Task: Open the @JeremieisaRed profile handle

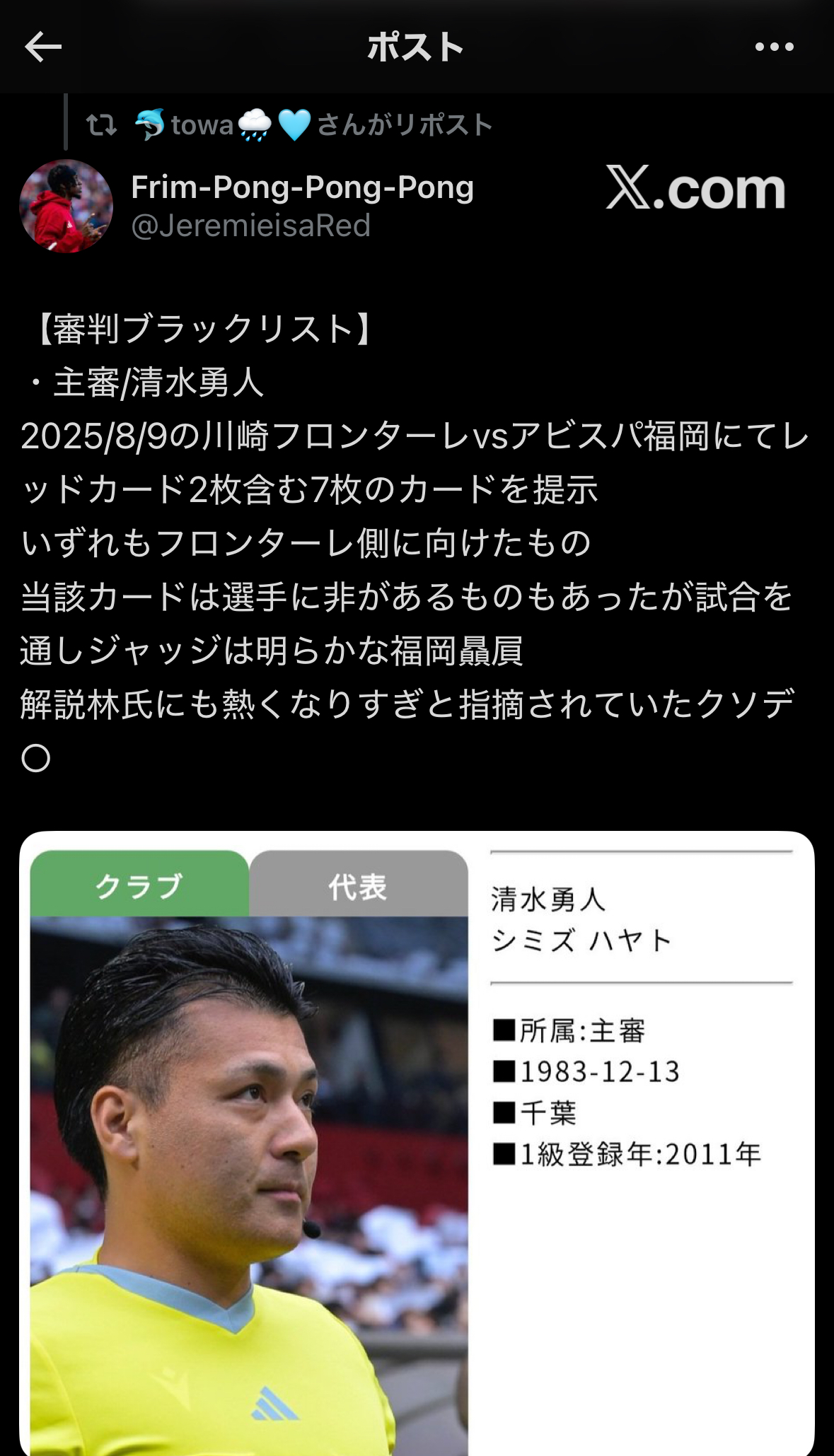Action: [251, 226]
